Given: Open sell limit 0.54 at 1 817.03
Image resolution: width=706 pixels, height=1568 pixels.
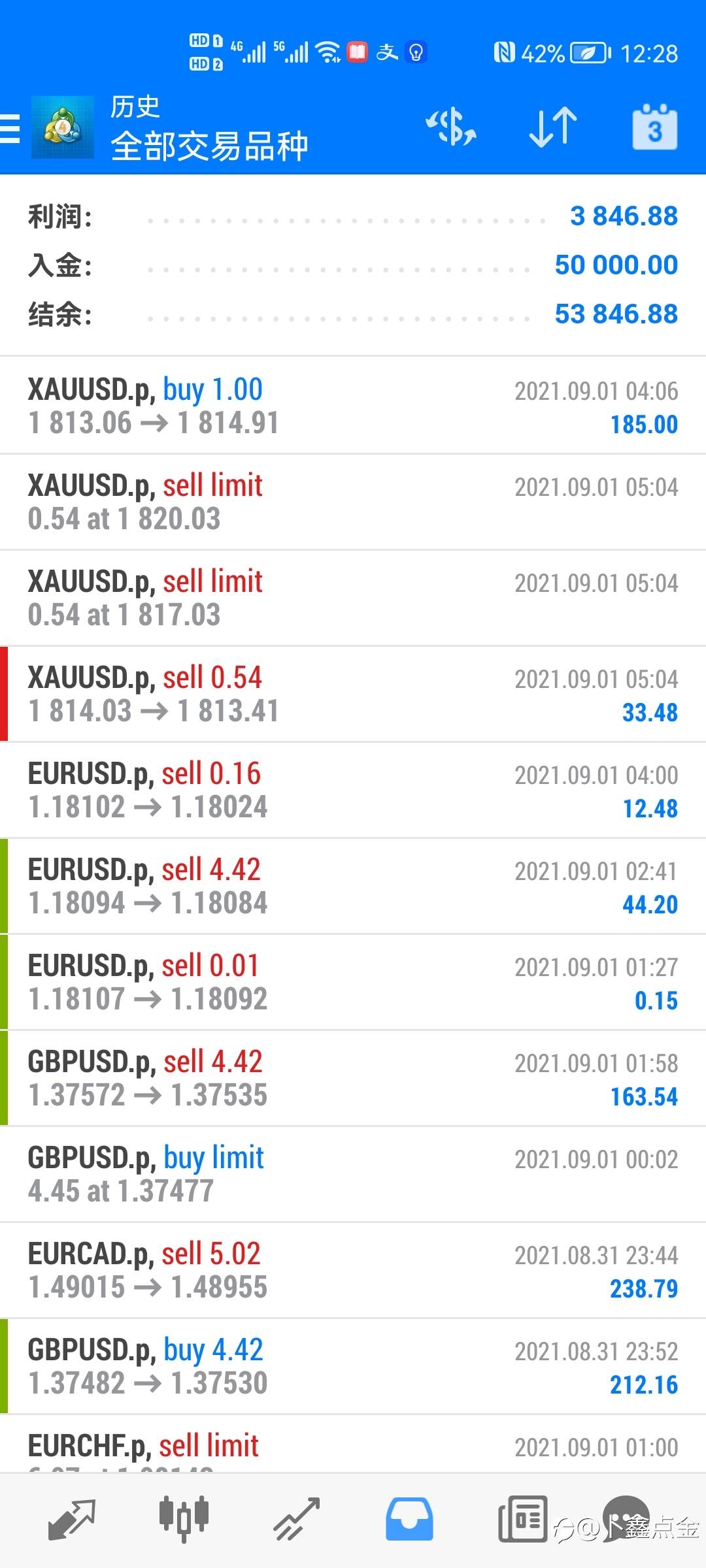Looking at the screenshot, I should pyautogui.click(x=353, y=598).
